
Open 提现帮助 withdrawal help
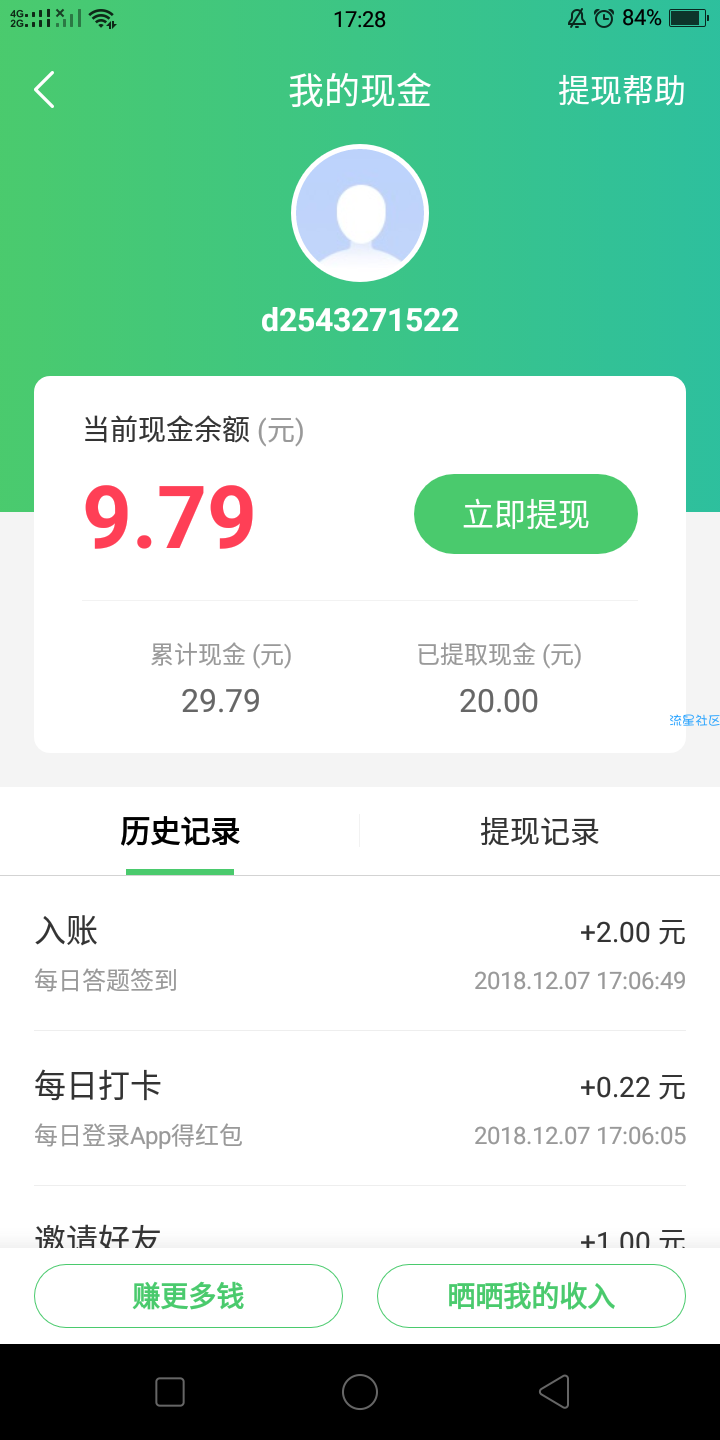click(x=621, y=91)
